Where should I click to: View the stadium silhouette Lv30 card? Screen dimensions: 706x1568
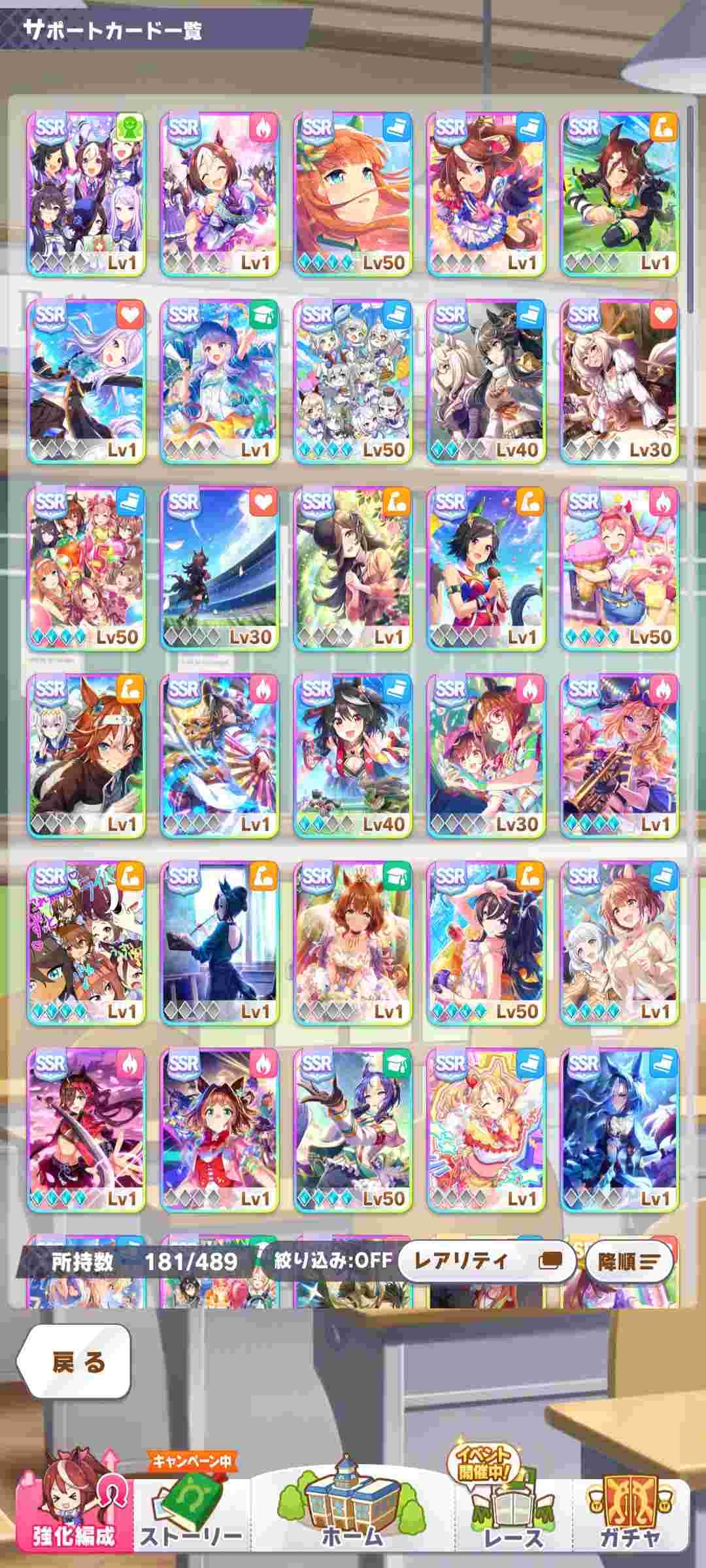[x=219, y=568]
